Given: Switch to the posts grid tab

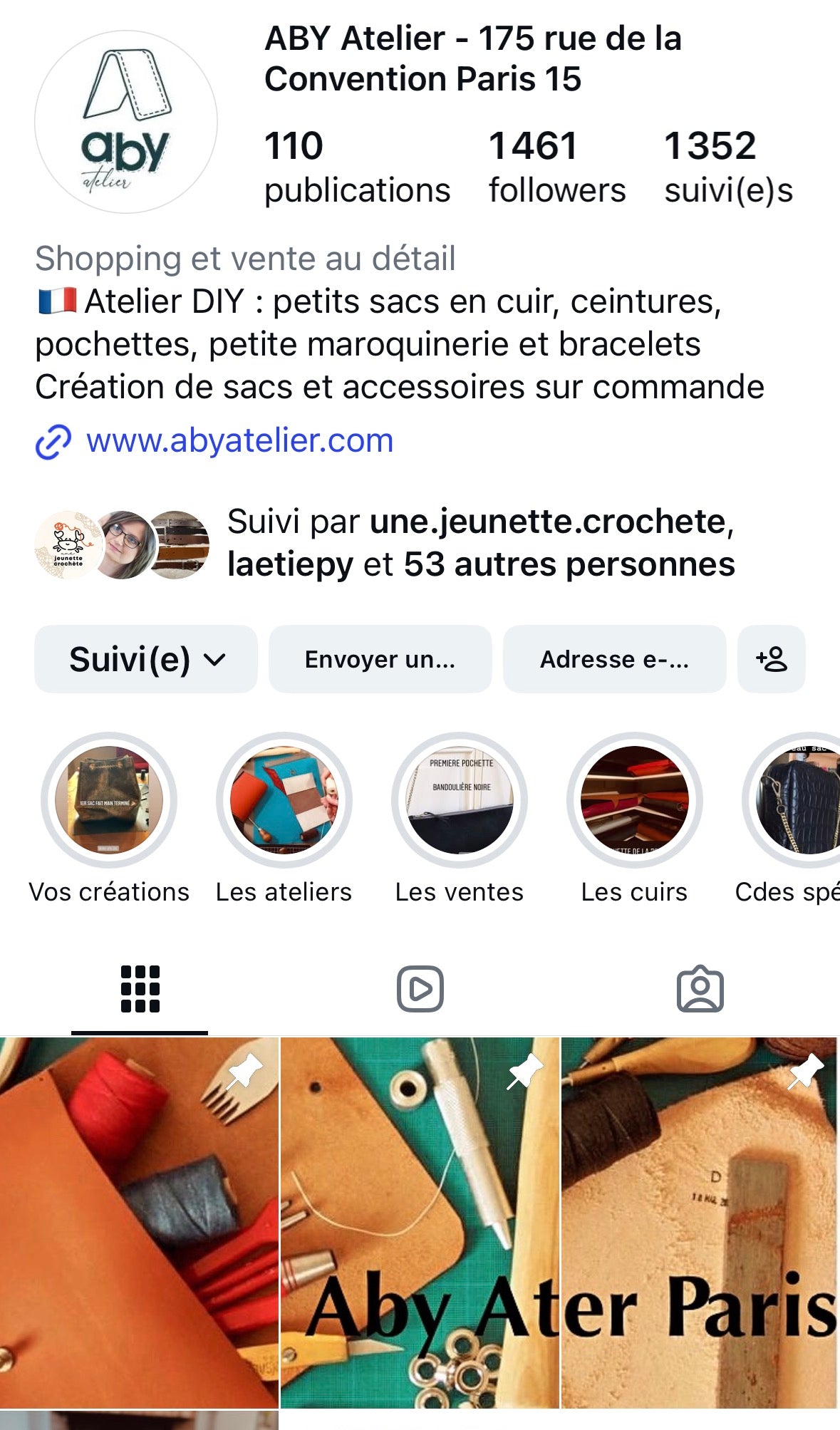Looking at the screenshot, I should [x=140, y=989].
